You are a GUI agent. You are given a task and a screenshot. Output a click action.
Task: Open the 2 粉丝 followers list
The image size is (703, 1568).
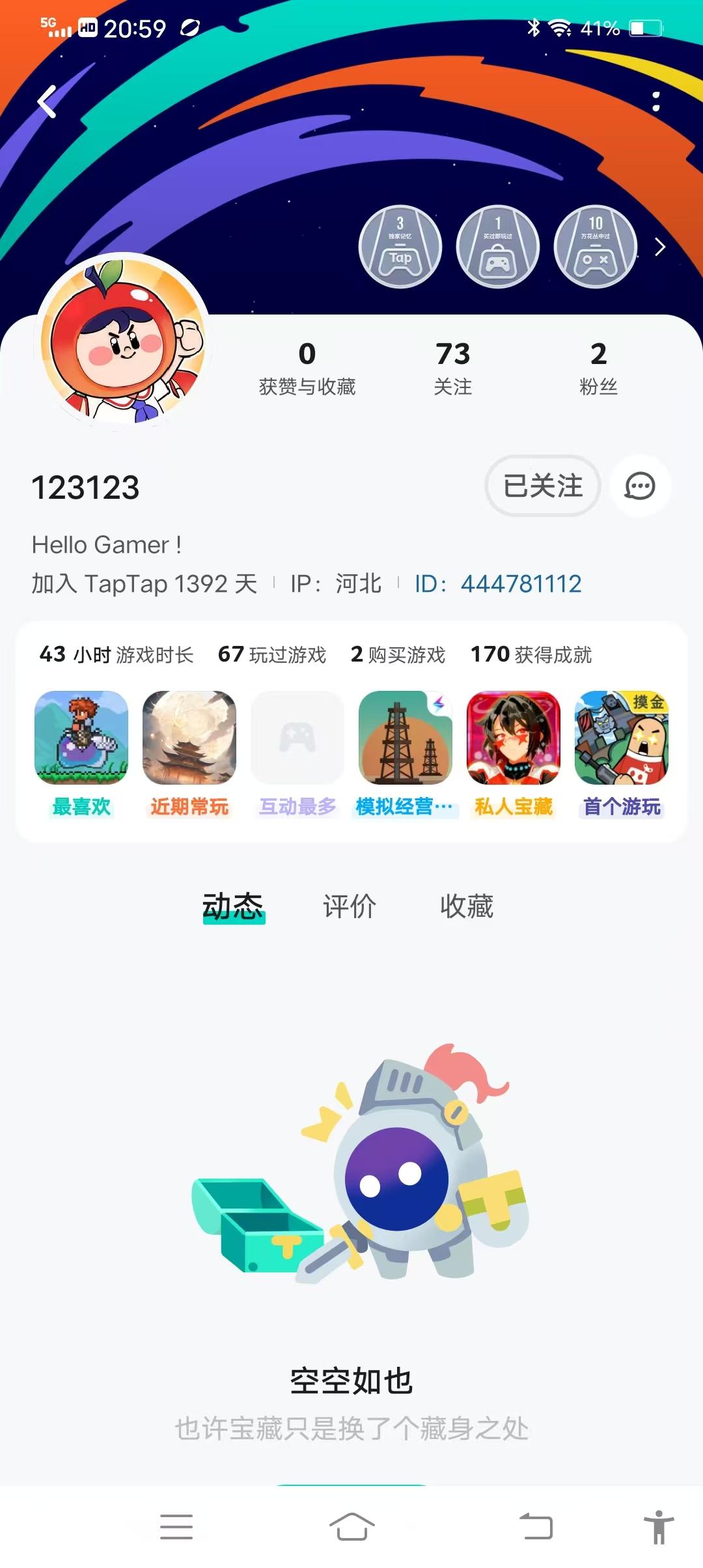[598, 368]
